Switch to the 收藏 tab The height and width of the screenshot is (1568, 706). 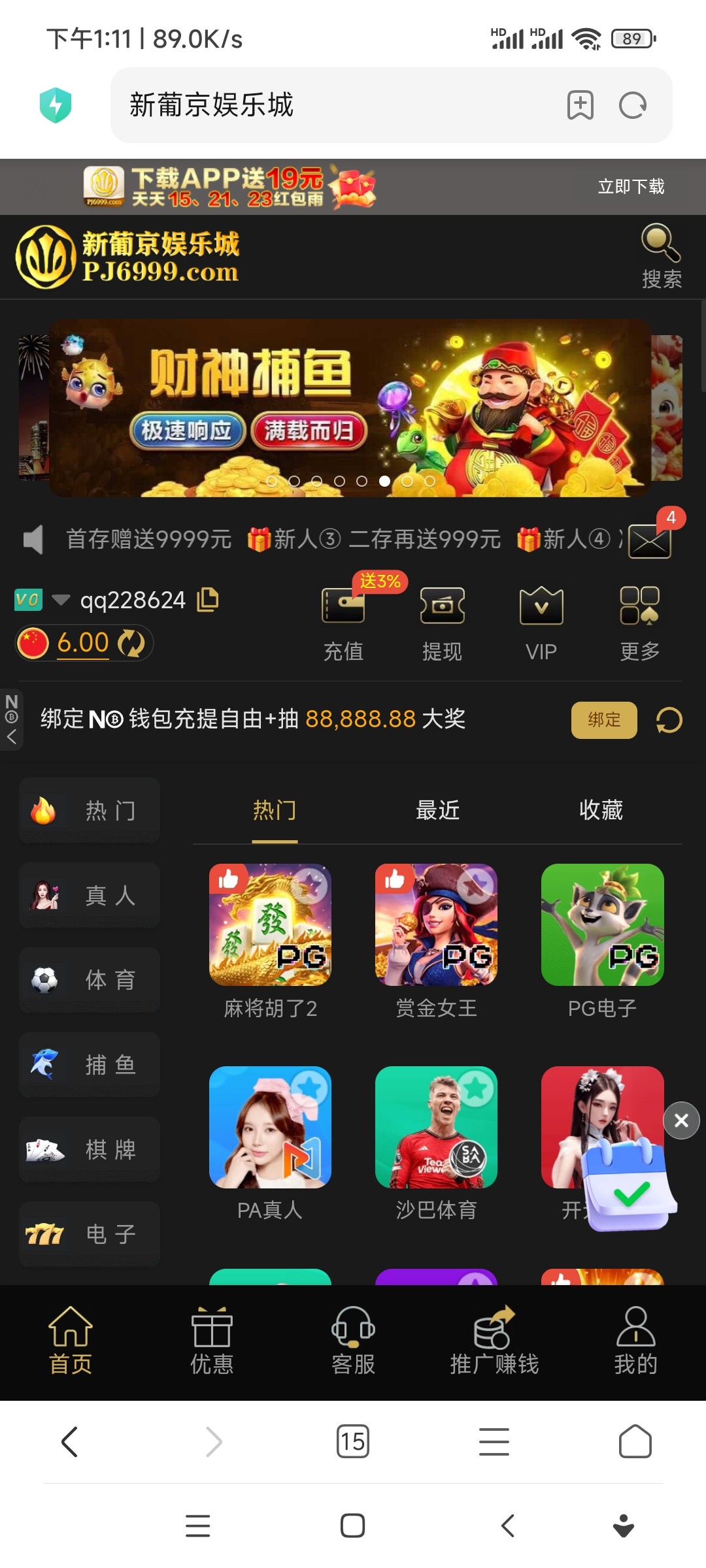(601, 810)
